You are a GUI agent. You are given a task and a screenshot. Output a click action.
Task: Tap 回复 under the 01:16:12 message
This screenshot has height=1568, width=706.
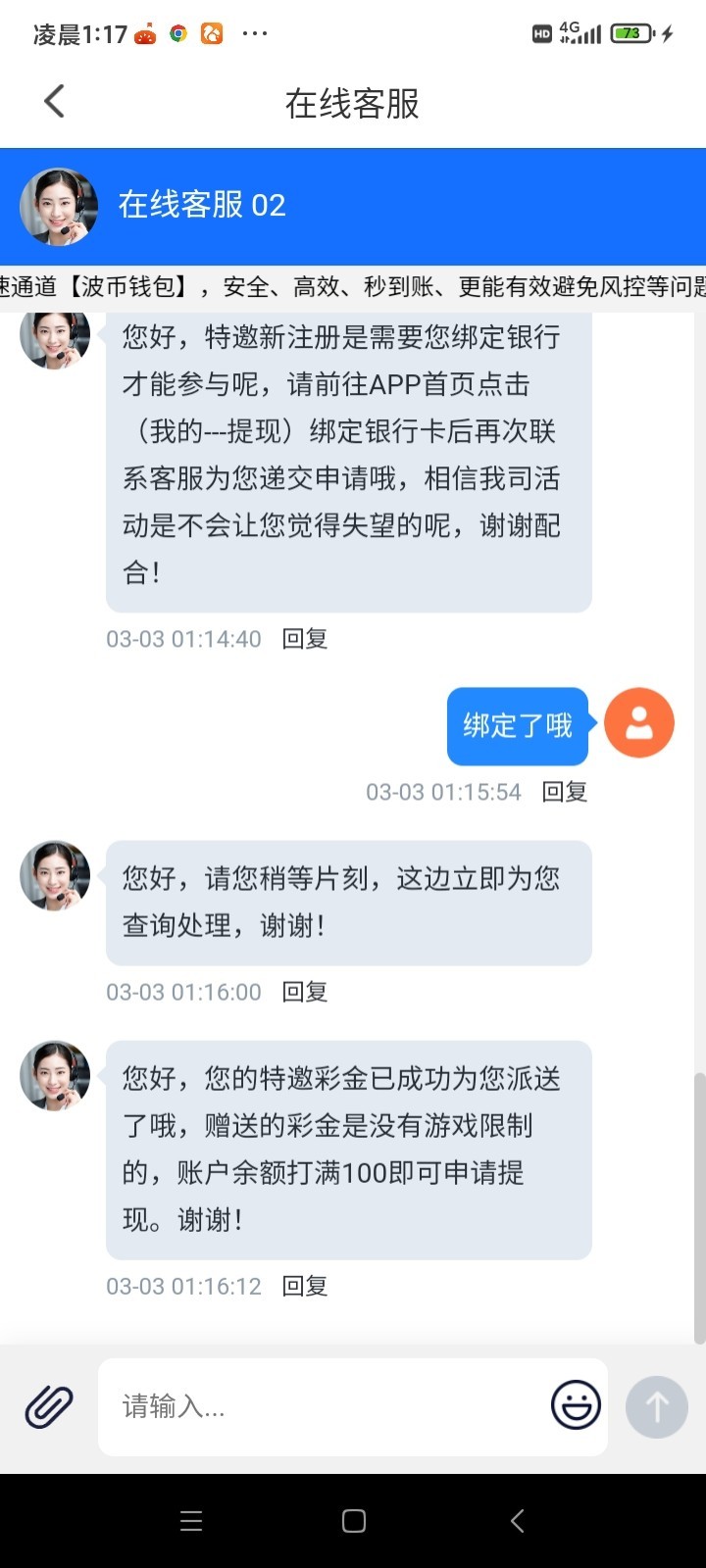point(304,1286)
